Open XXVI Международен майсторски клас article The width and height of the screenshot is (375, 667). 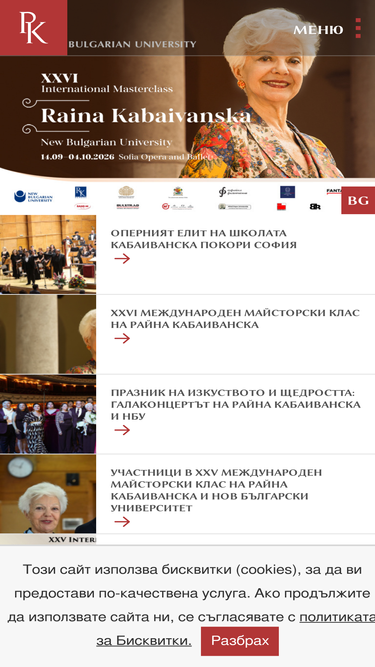(x=235, y=319)
